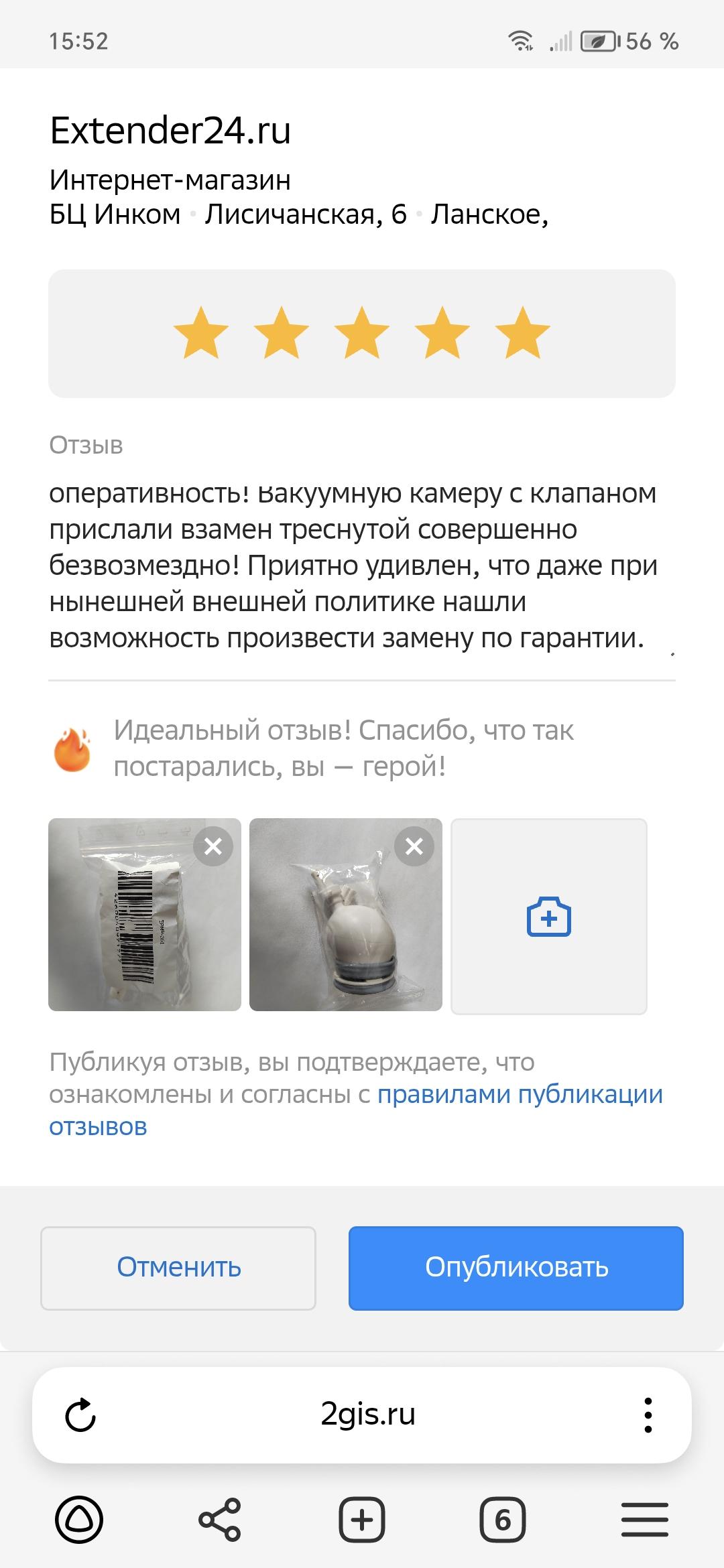The width and height of the screenshot is (724, 1568).
Task: Select the third star rating
Action: coord(362,333)
